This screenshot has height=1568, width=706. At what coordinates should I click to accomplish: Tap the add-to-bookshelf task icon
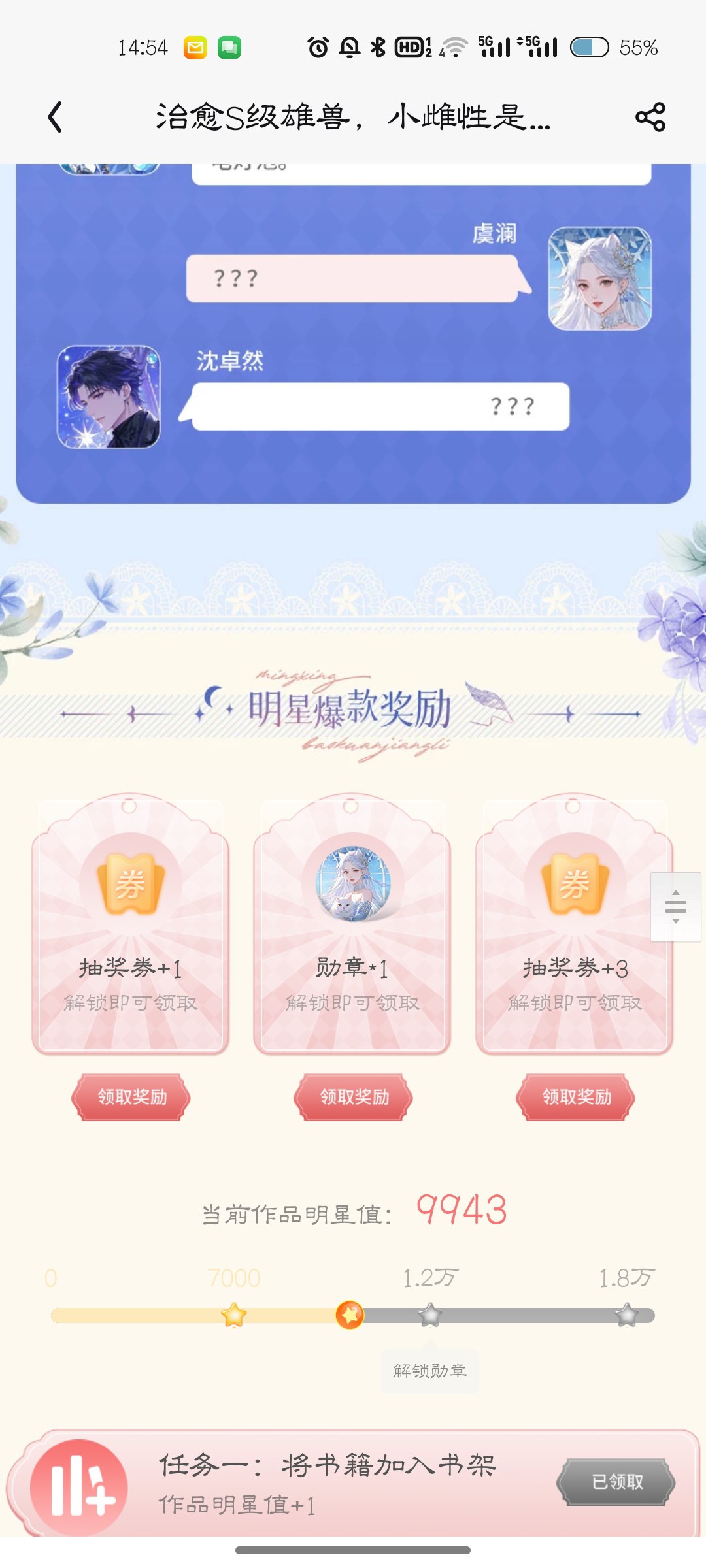tap(79, 1487)
